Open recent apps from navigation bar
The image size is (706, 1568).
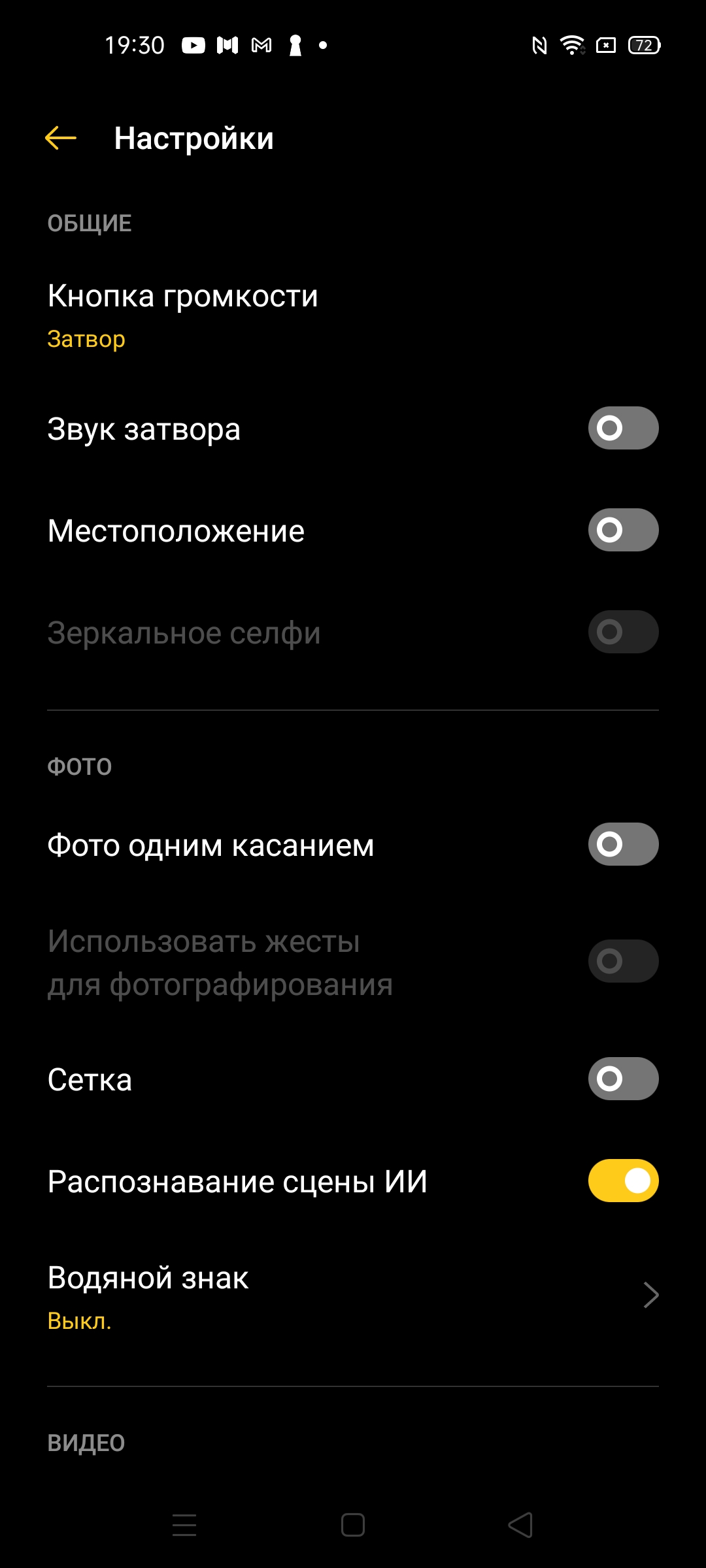[184, 1525]
